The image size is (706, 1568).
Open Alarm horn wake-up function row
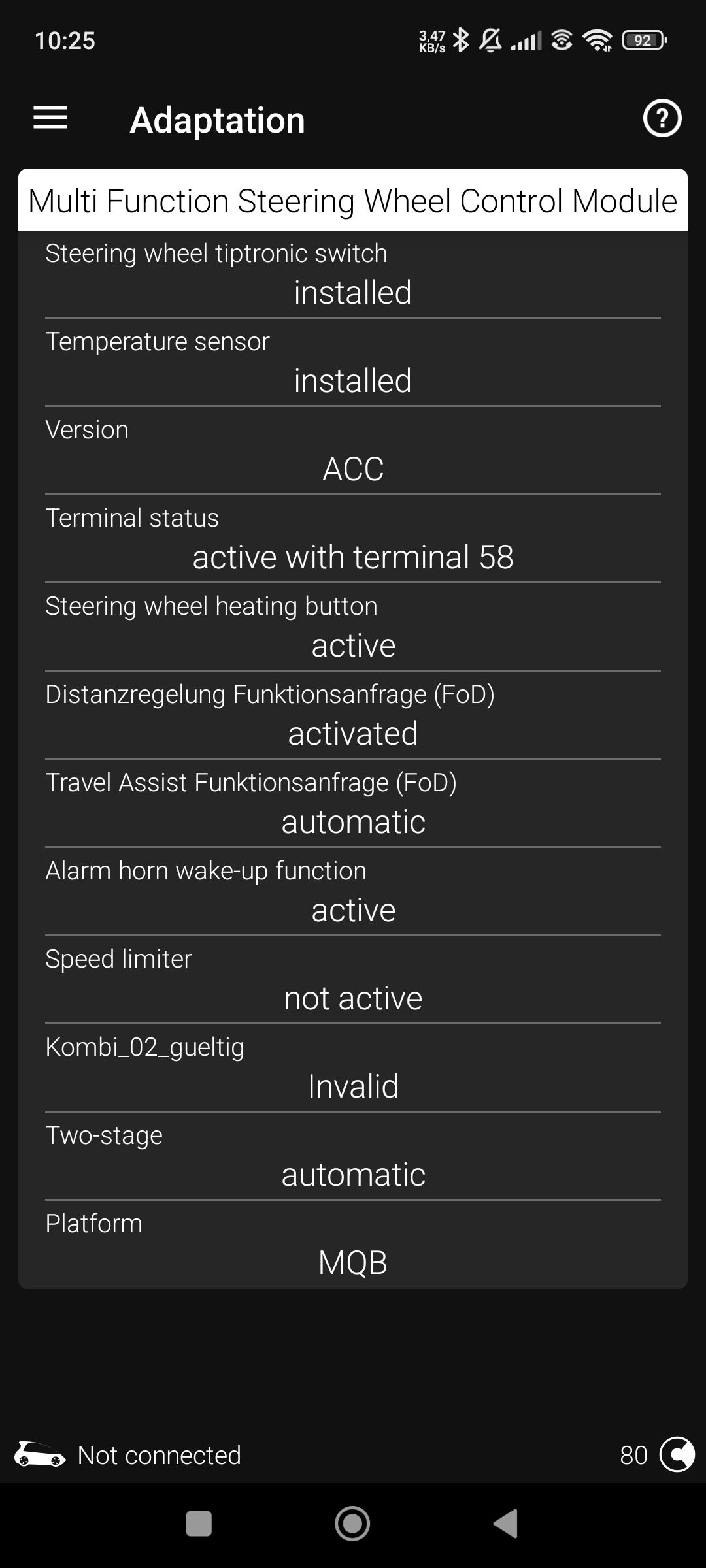pos(353,892)
